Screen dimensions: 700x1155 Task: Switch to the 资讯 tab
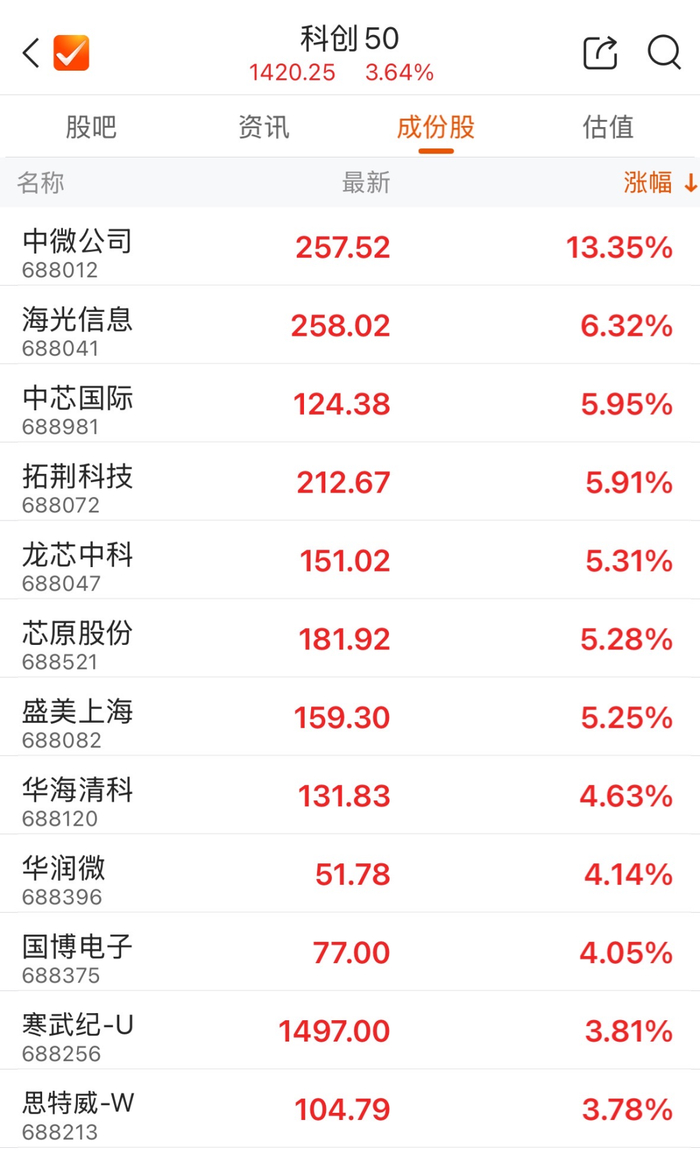[263, 127]
